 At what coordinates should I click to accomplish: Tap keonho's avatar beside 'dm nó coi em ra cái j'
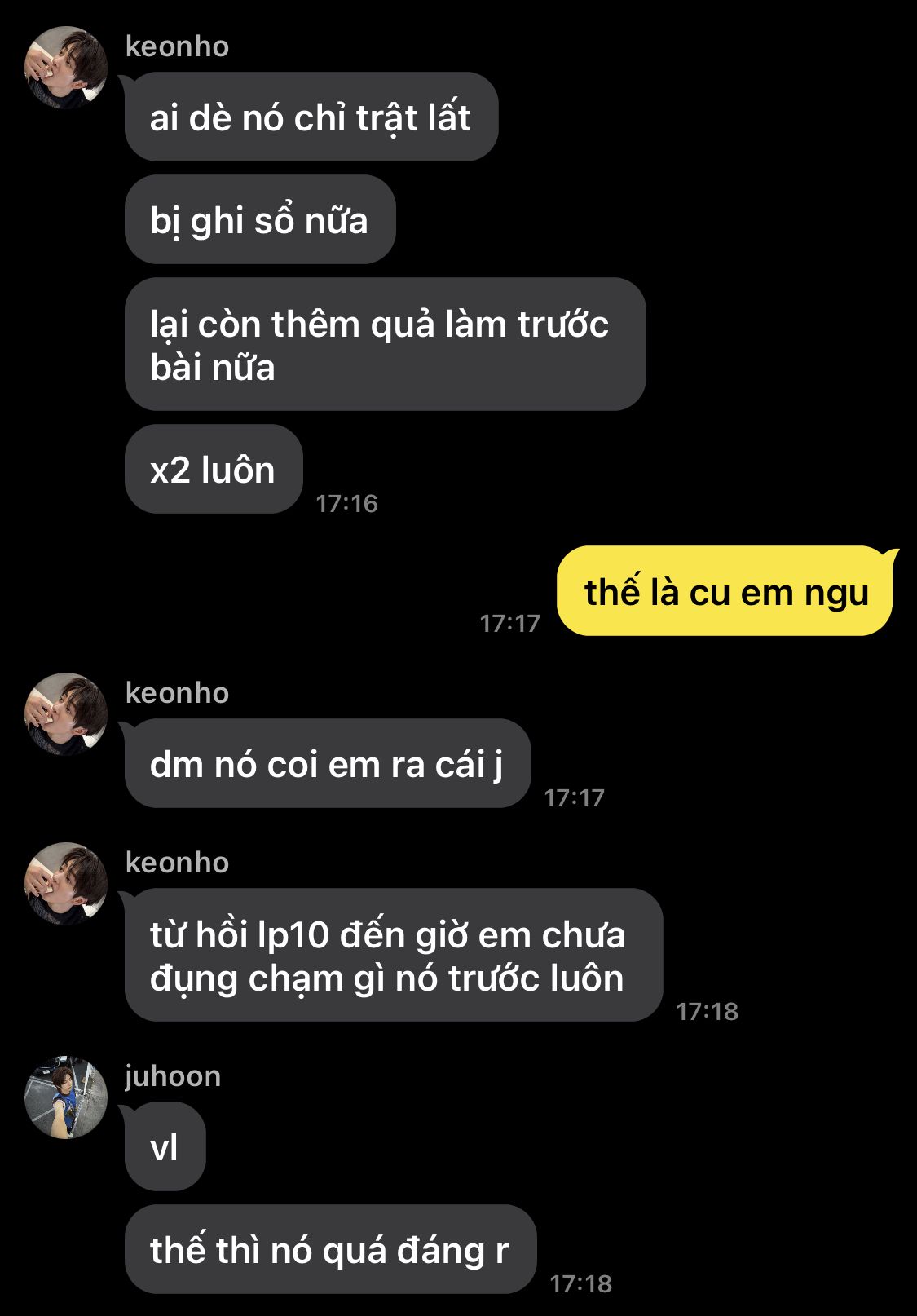66,714
